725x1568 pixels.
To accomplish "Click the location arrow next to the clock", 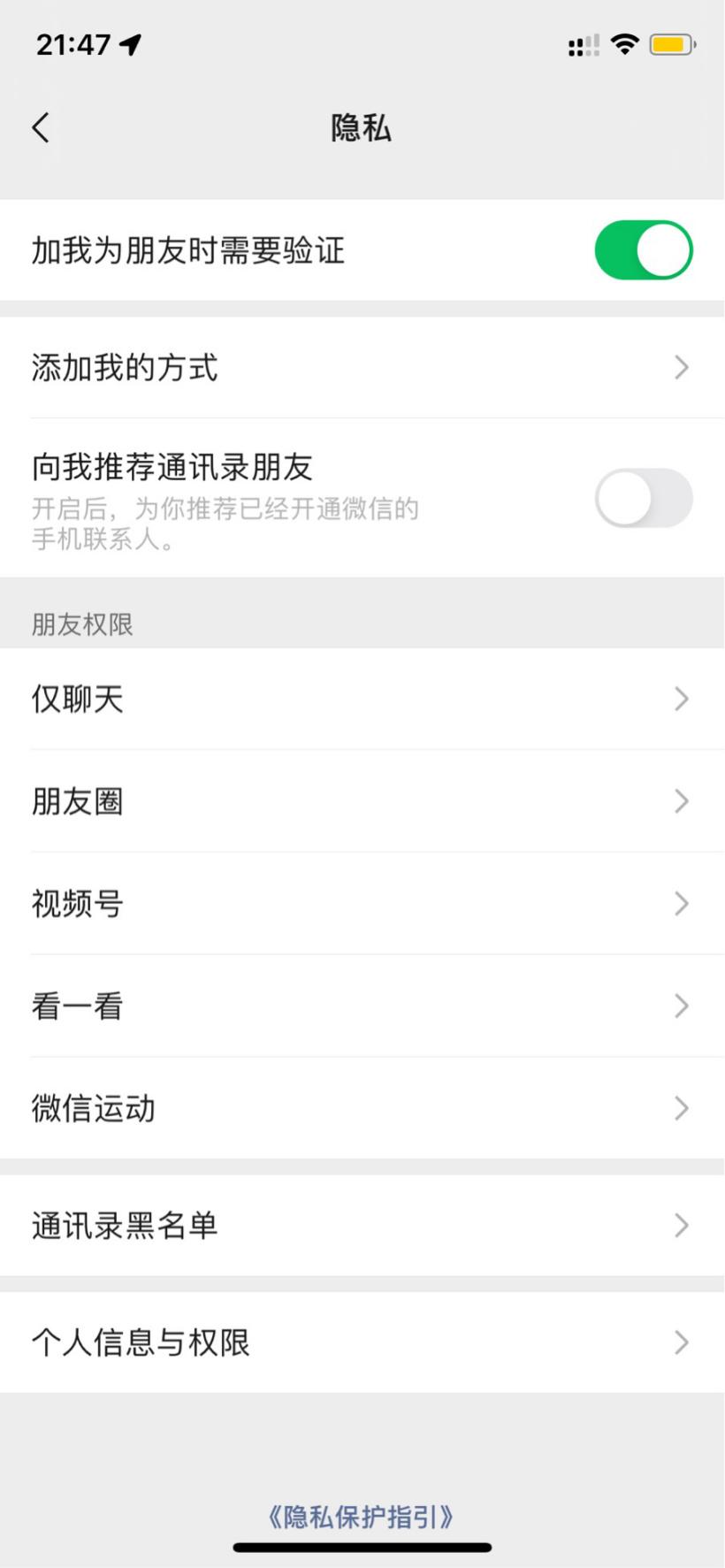I will [x=131, y=42].
